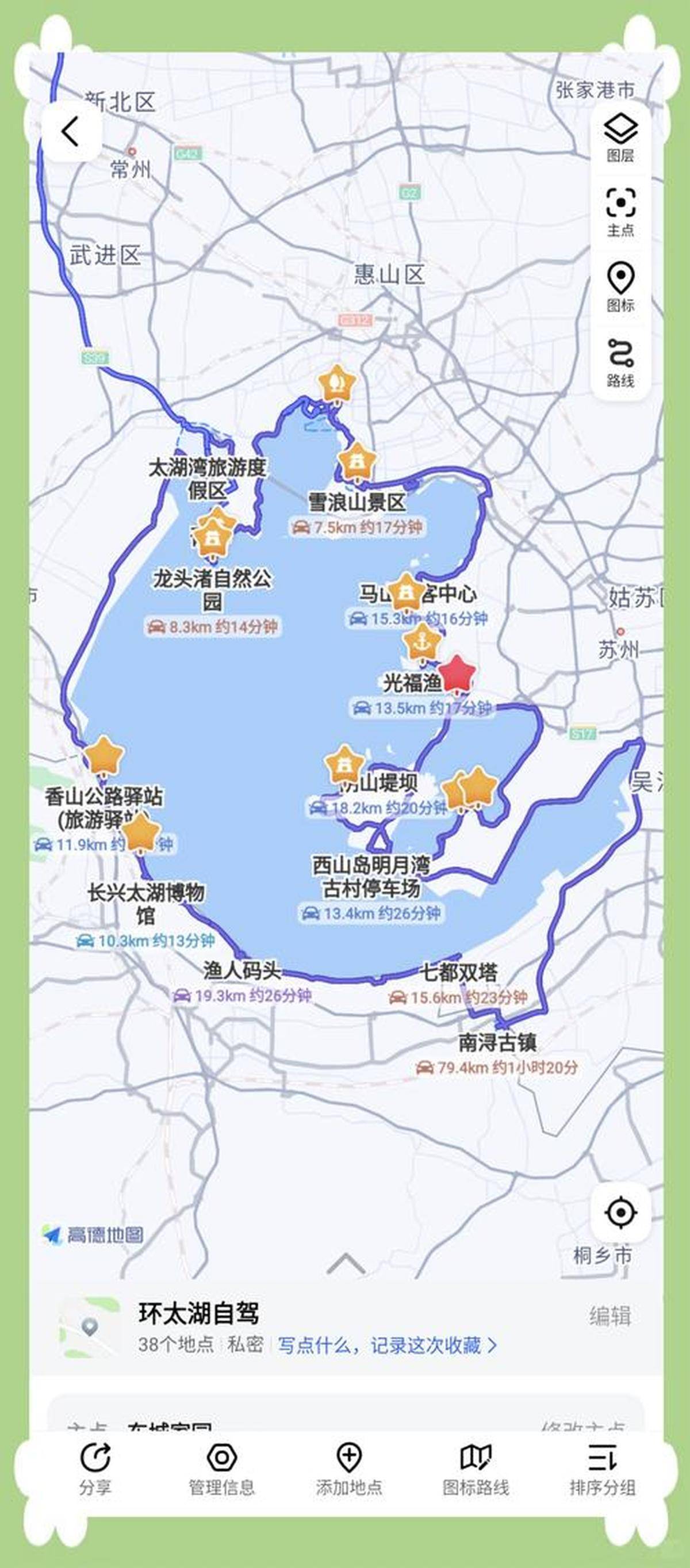Select the 渔人码头 place label
690x1568 pixels.
[242, 970]
